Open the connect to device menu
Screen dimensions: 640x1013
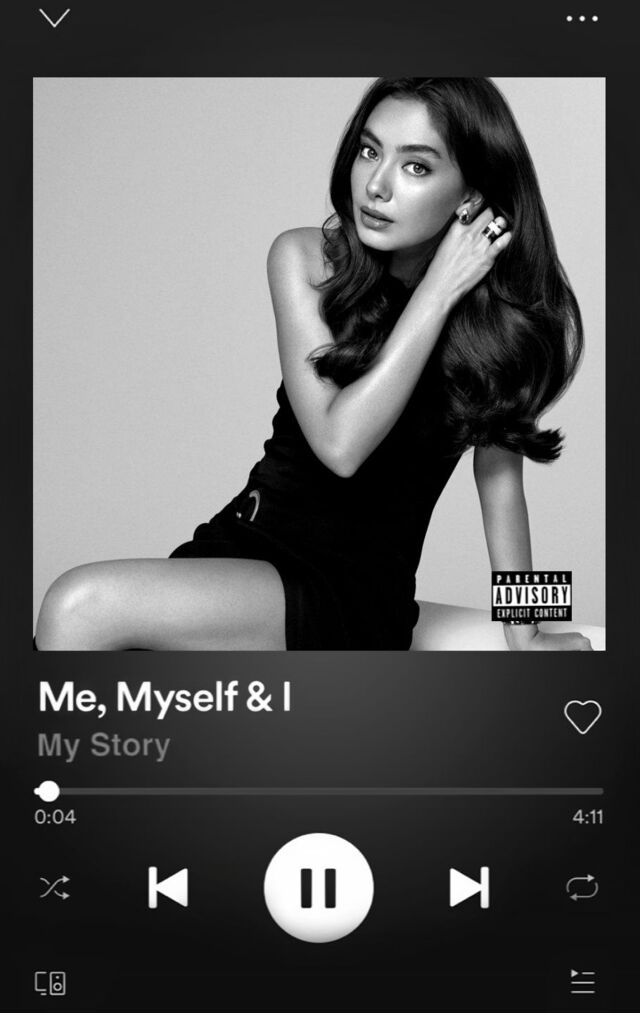pyautogui.click(x=51, y=982)
